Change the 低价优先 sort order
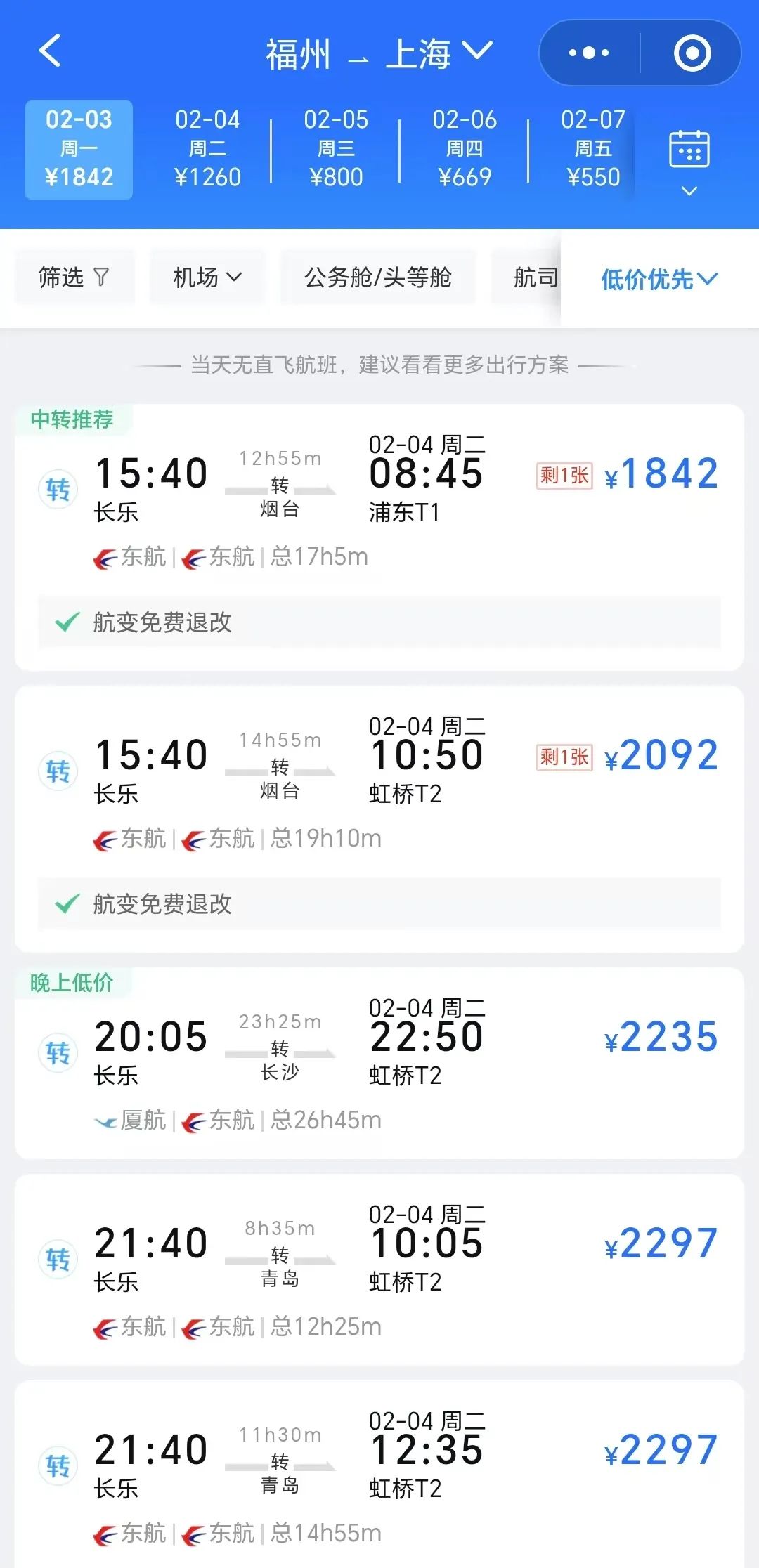759x1568 pixels. (x=660, y=280)
